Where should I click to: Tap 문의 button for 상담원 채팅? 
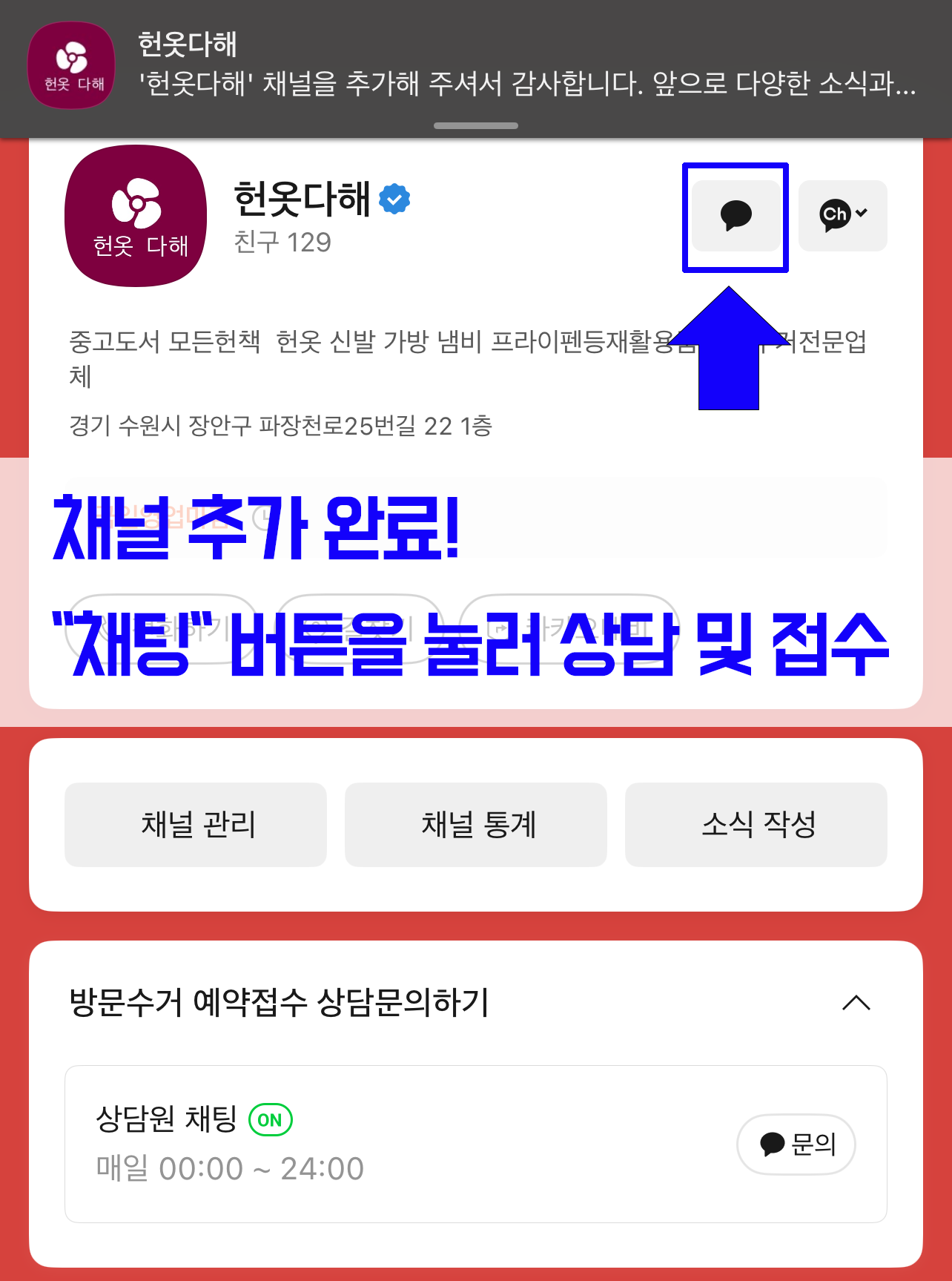pos(796,1144)
